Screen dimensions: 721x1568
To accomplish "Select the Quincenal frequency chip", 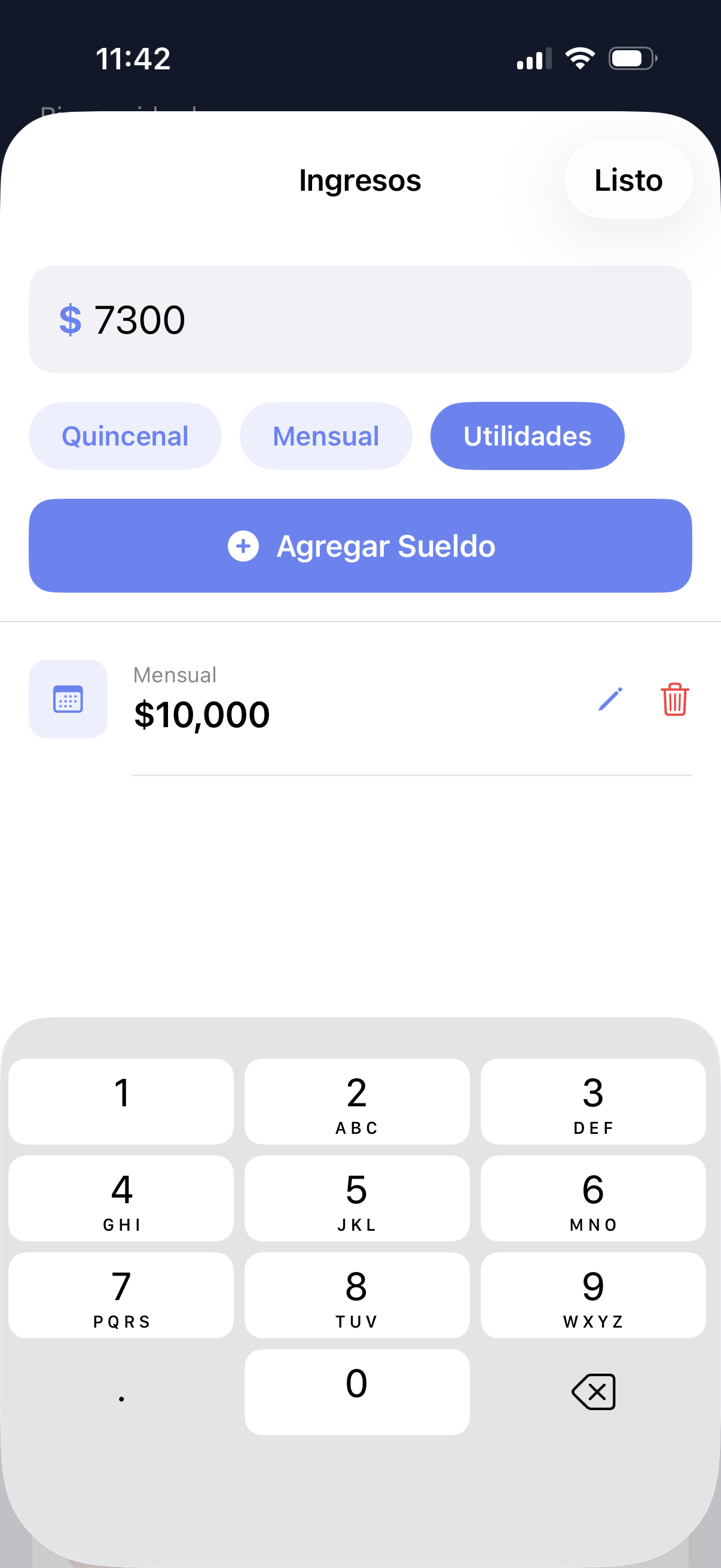I will pyautogui.click(x=125, y=436).
